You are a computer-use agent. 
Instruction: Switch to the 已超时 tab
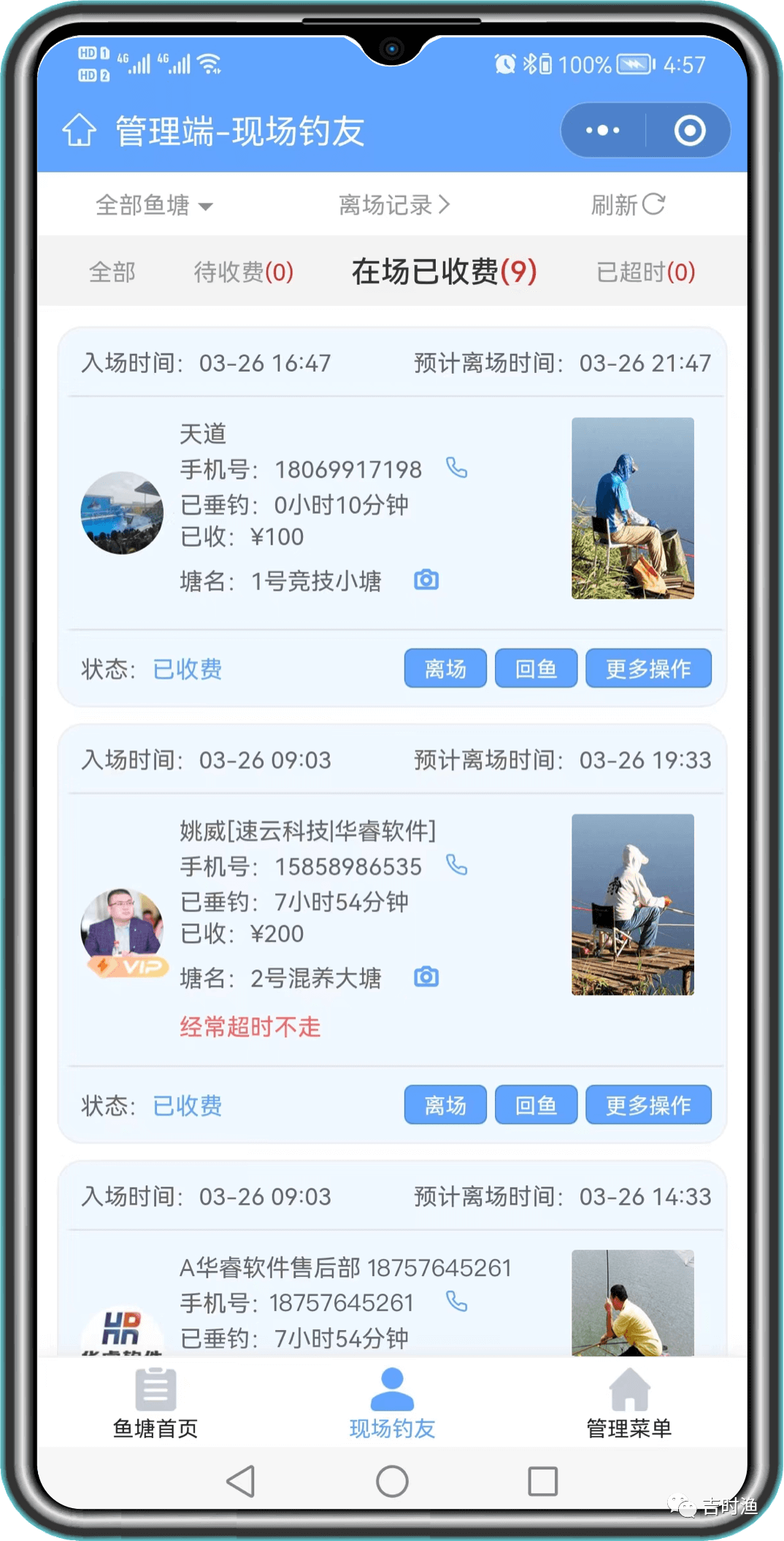tap(645, 272)
